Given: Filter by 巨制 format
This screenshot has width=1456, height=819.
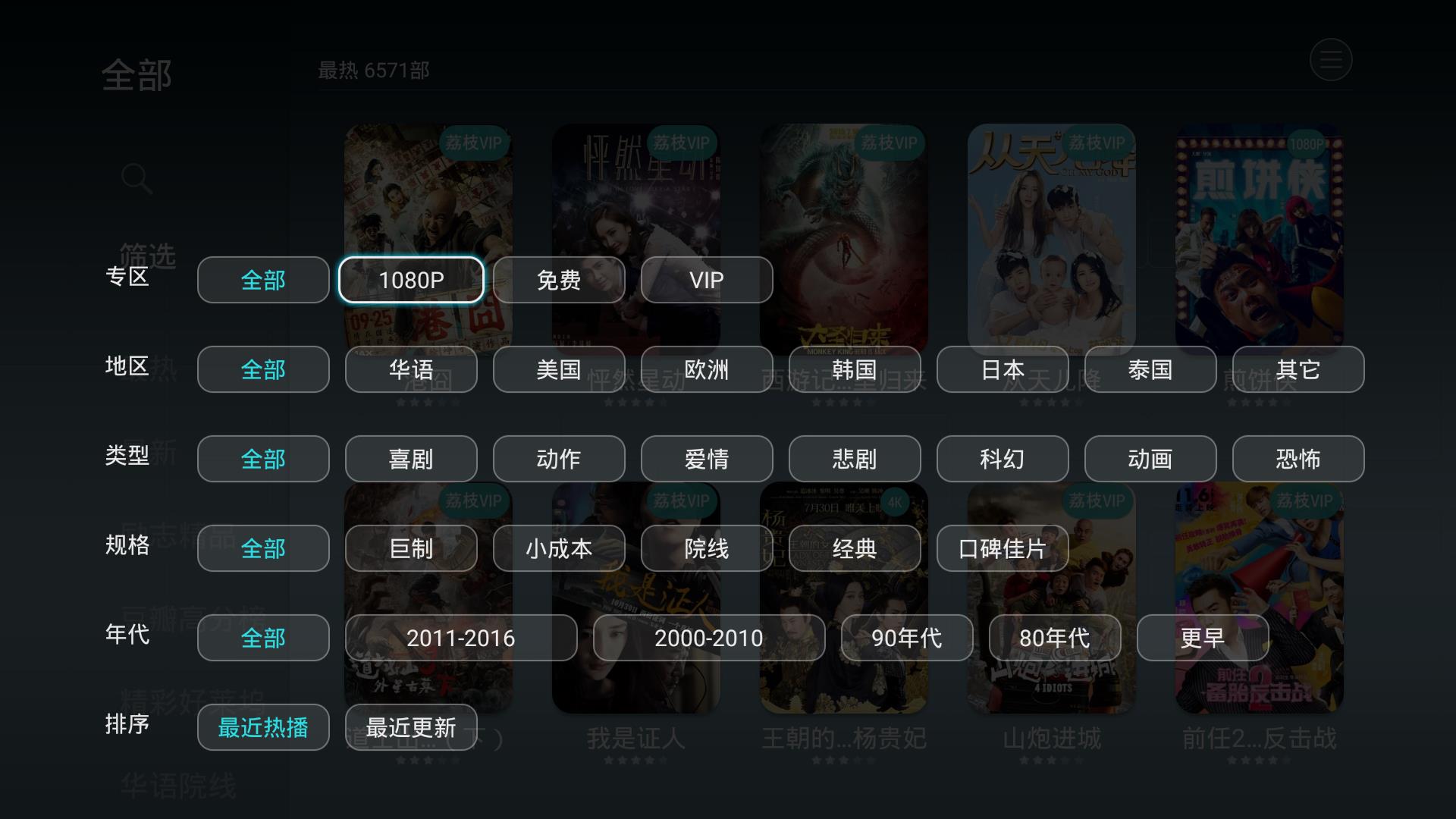Looking at the screenshot, I should 411,548.
